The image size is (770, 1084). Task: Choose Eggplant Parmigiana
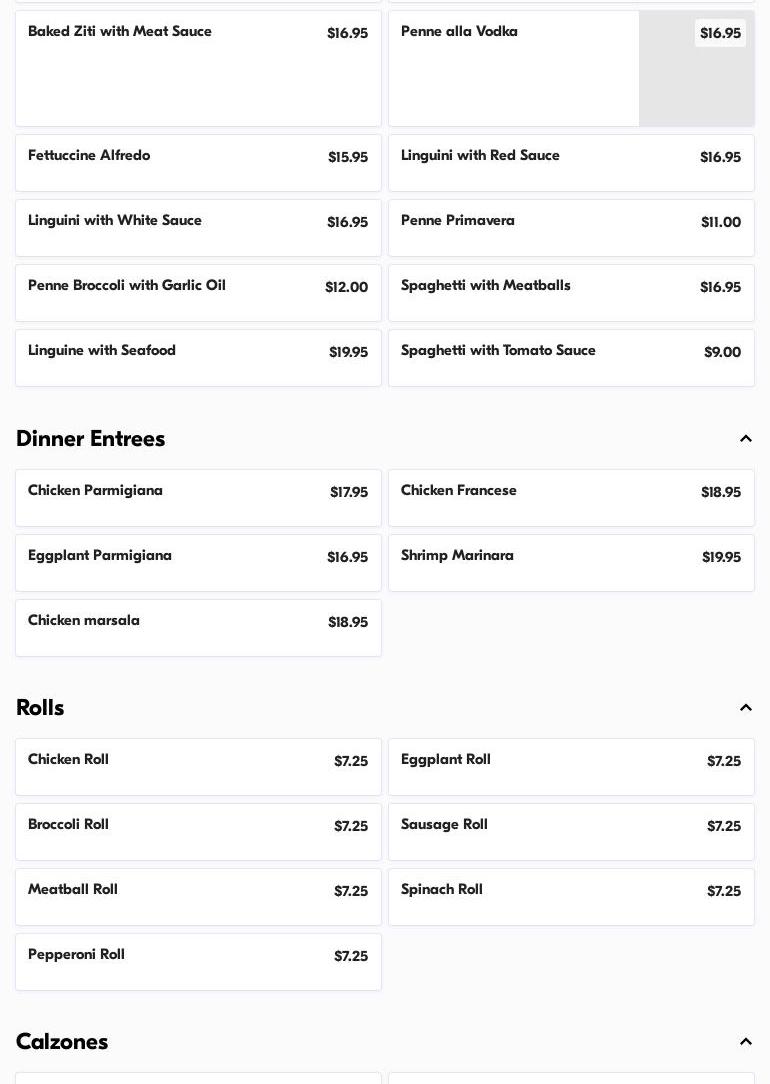point(198,563)
